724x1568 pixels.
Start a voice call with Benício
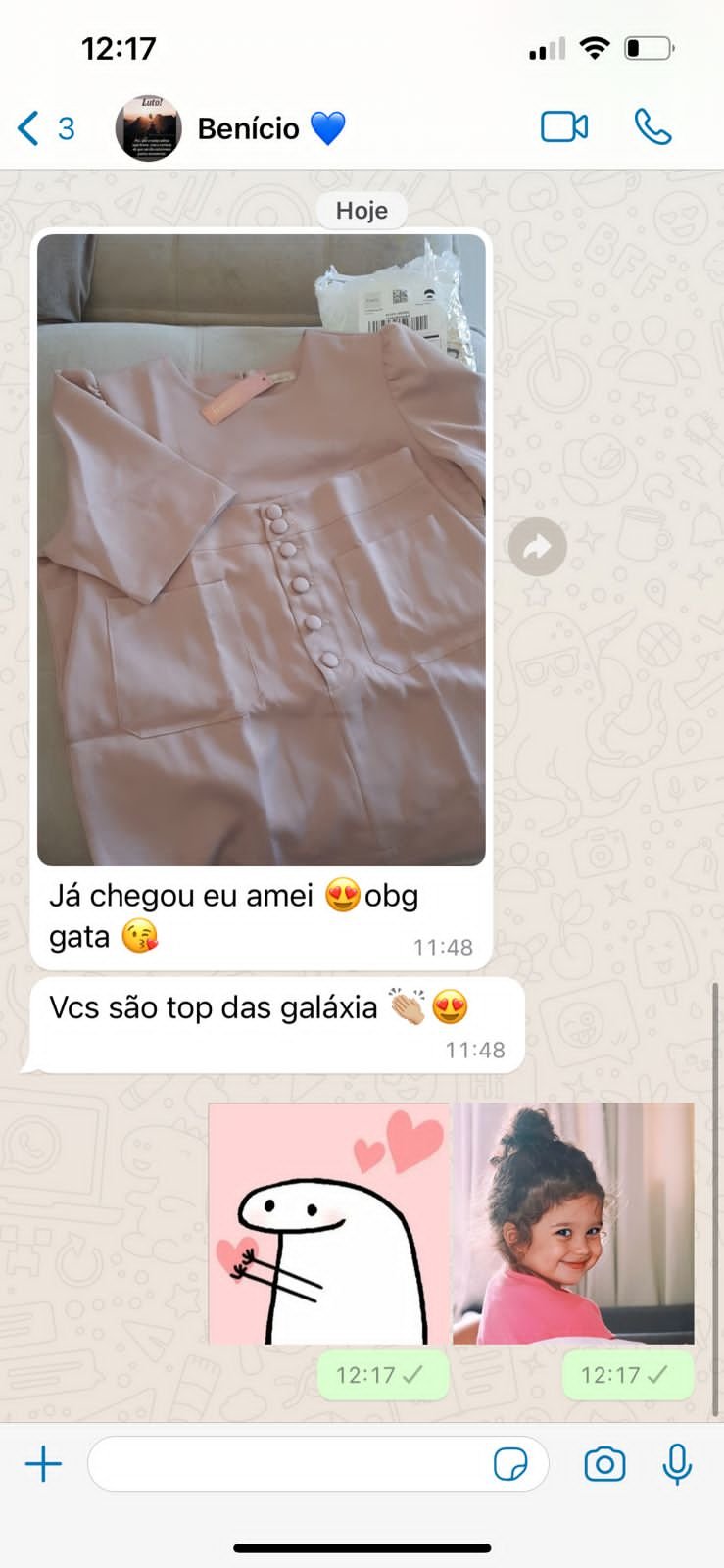652,127
